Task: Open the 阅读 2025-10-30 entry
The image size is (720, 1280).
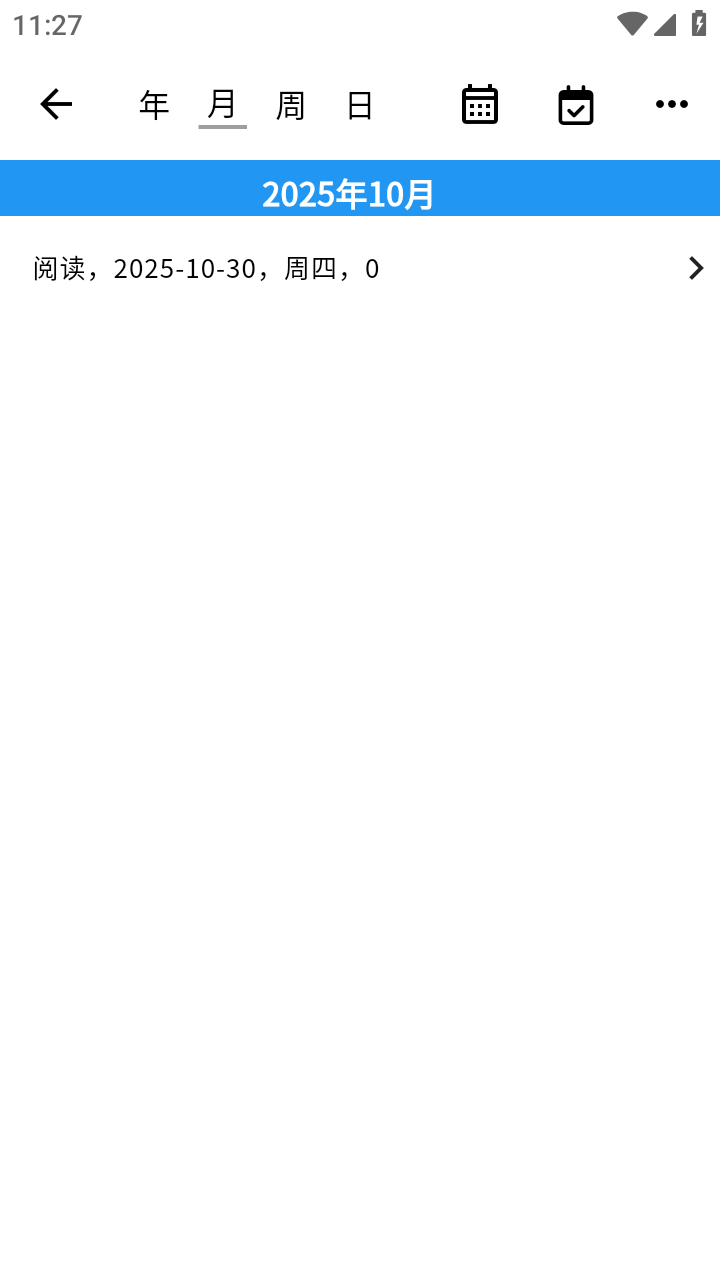Action: pyautogui.click(x=360, y=268)
